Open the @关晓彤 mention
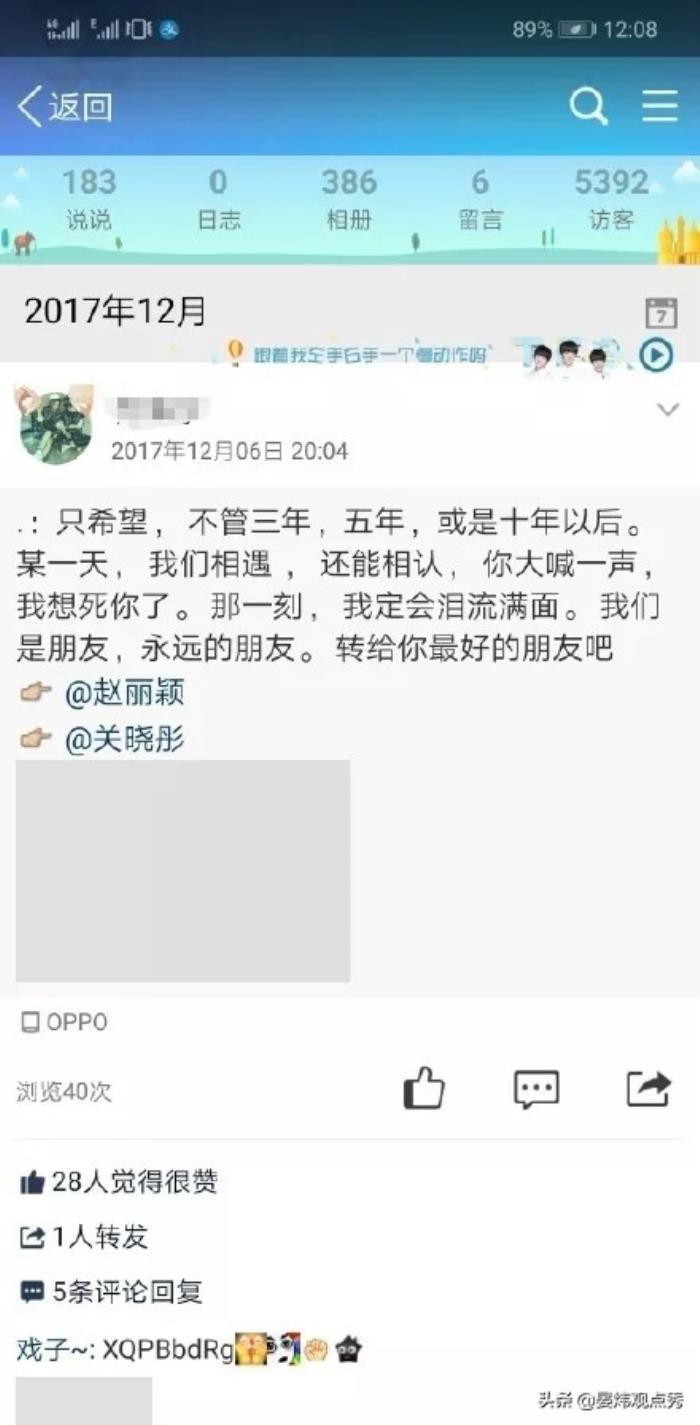This screenshot has height=1425, width=700. click(x=125, y=739)
